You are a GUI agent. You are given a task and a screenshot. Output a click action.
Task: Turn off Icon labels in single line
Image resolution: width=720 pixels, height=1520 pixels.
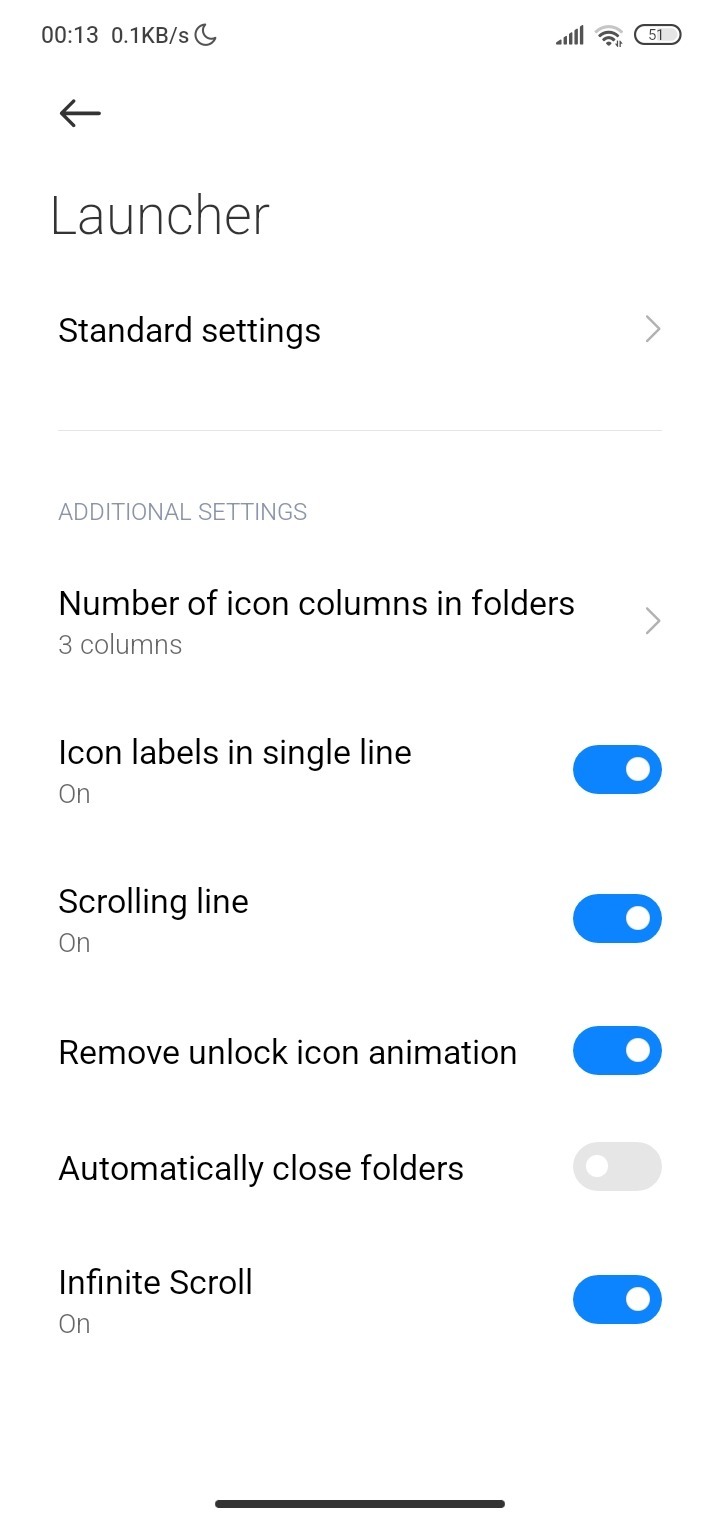point(617,769)
